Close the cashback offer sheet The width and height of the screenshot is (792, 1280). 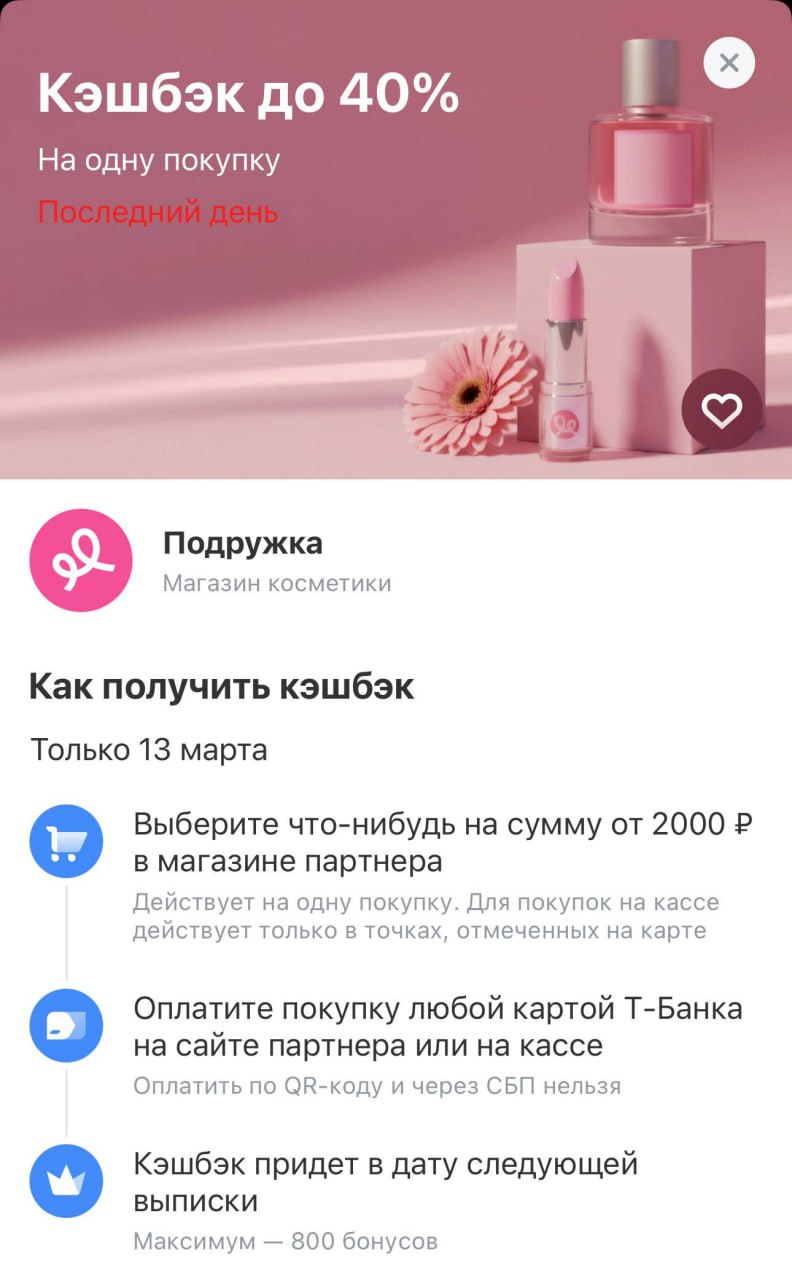point(729,63)
